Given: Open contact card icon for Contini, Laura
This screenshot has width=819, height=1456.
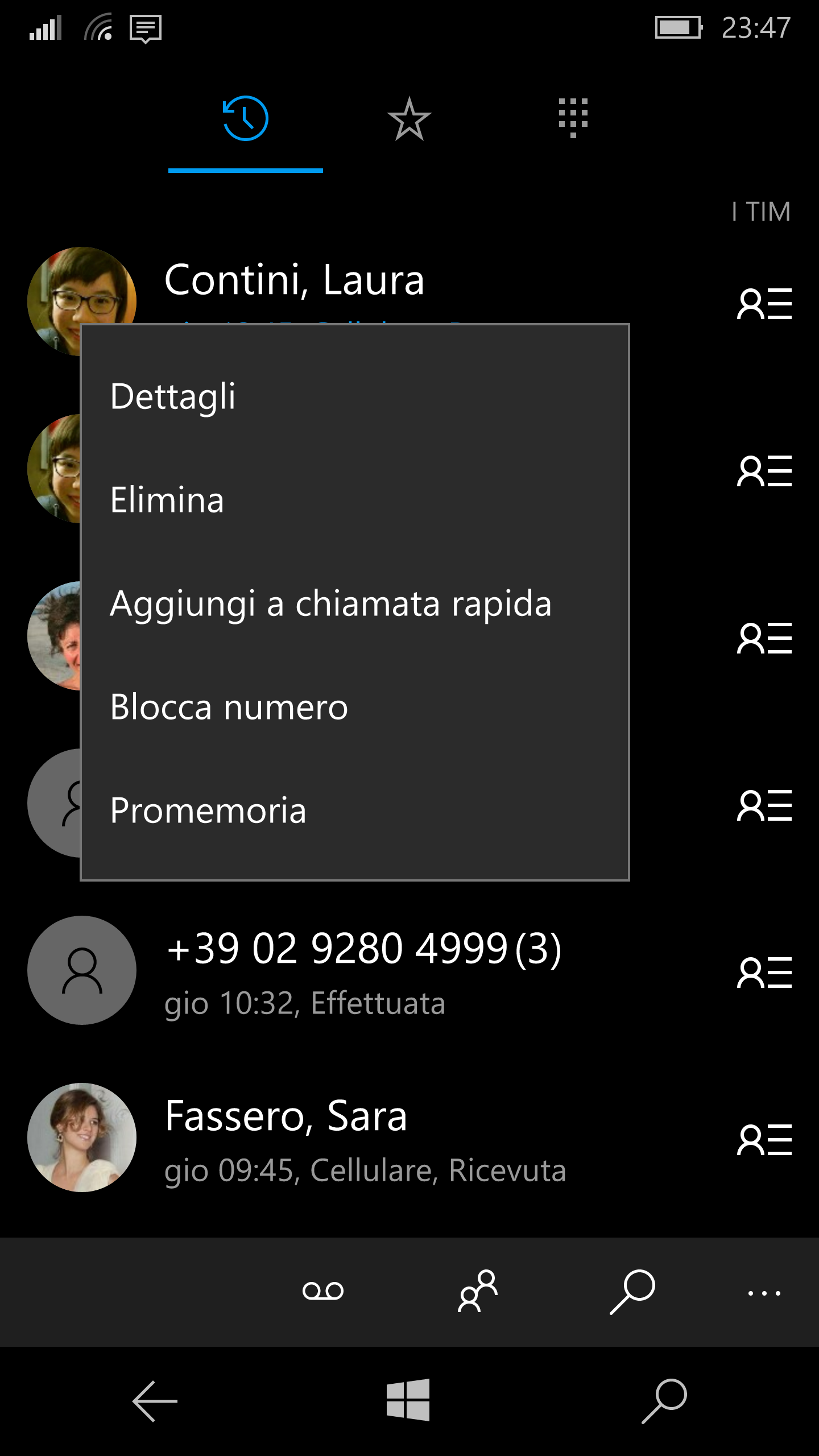Looking at the screenshot, I should point(764,304).
